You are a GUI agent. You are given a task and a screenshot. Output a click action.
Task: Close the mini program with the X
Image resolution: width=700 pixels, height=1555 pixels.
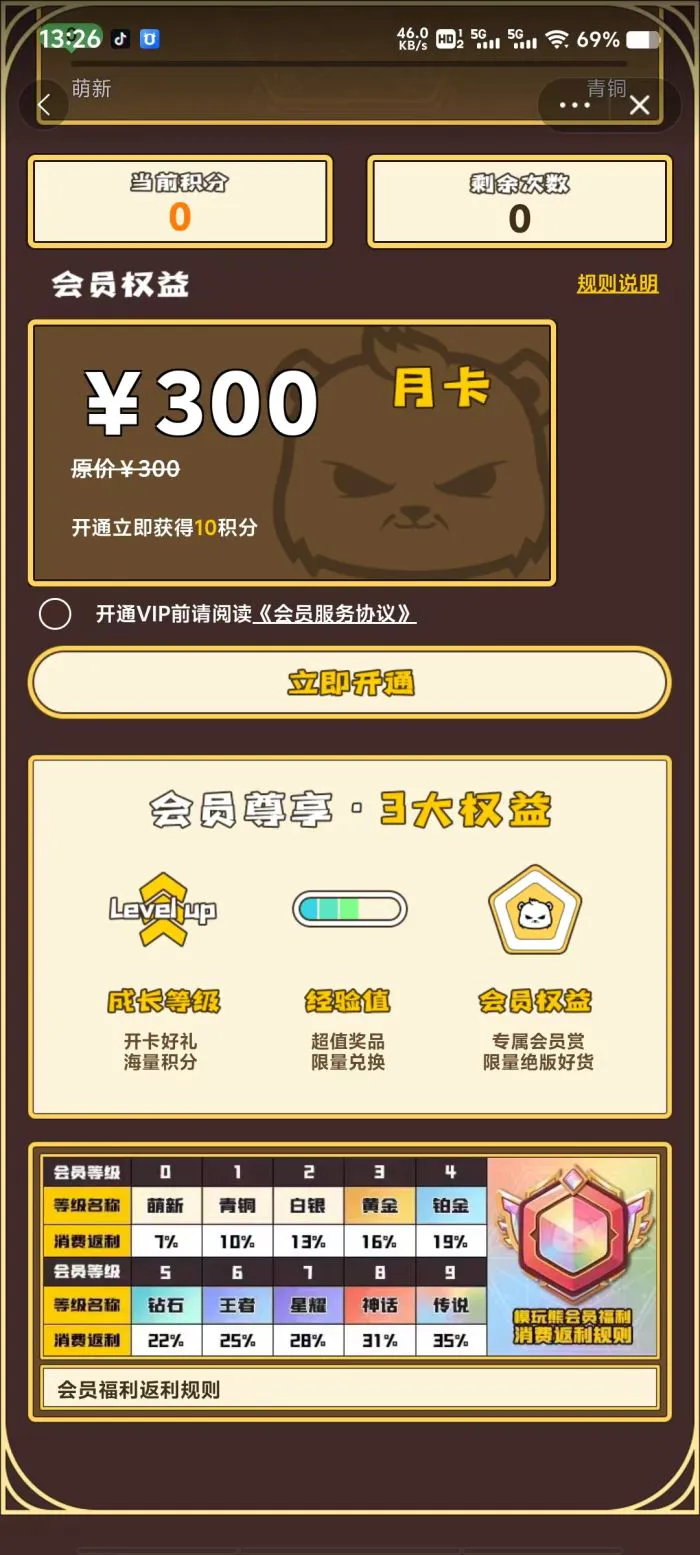[640, 105]
